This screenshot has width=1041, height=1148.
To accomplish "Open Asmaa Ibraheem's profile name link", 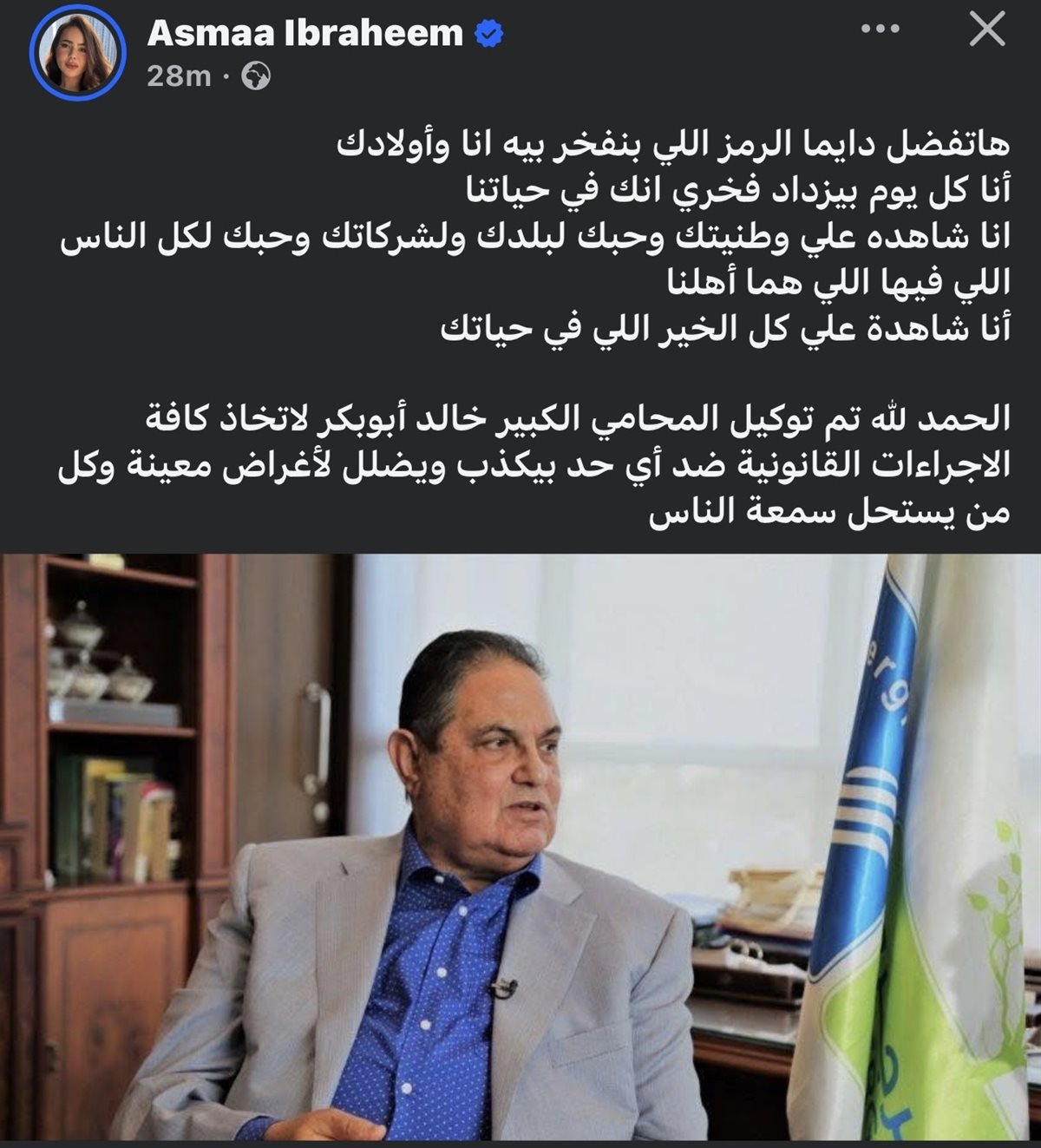I will 305,33.
